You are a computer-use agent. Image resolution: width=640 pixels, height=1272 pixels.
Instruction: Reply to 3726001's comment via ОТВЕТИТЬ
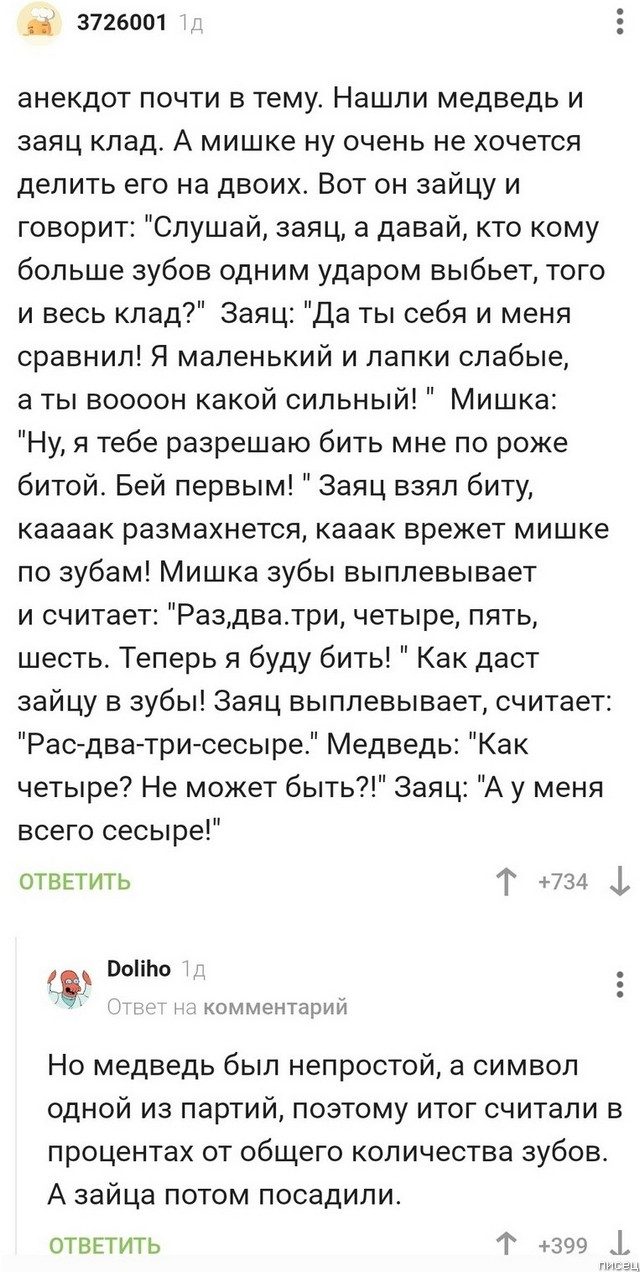pyautogui.click(x=76, y=881)
